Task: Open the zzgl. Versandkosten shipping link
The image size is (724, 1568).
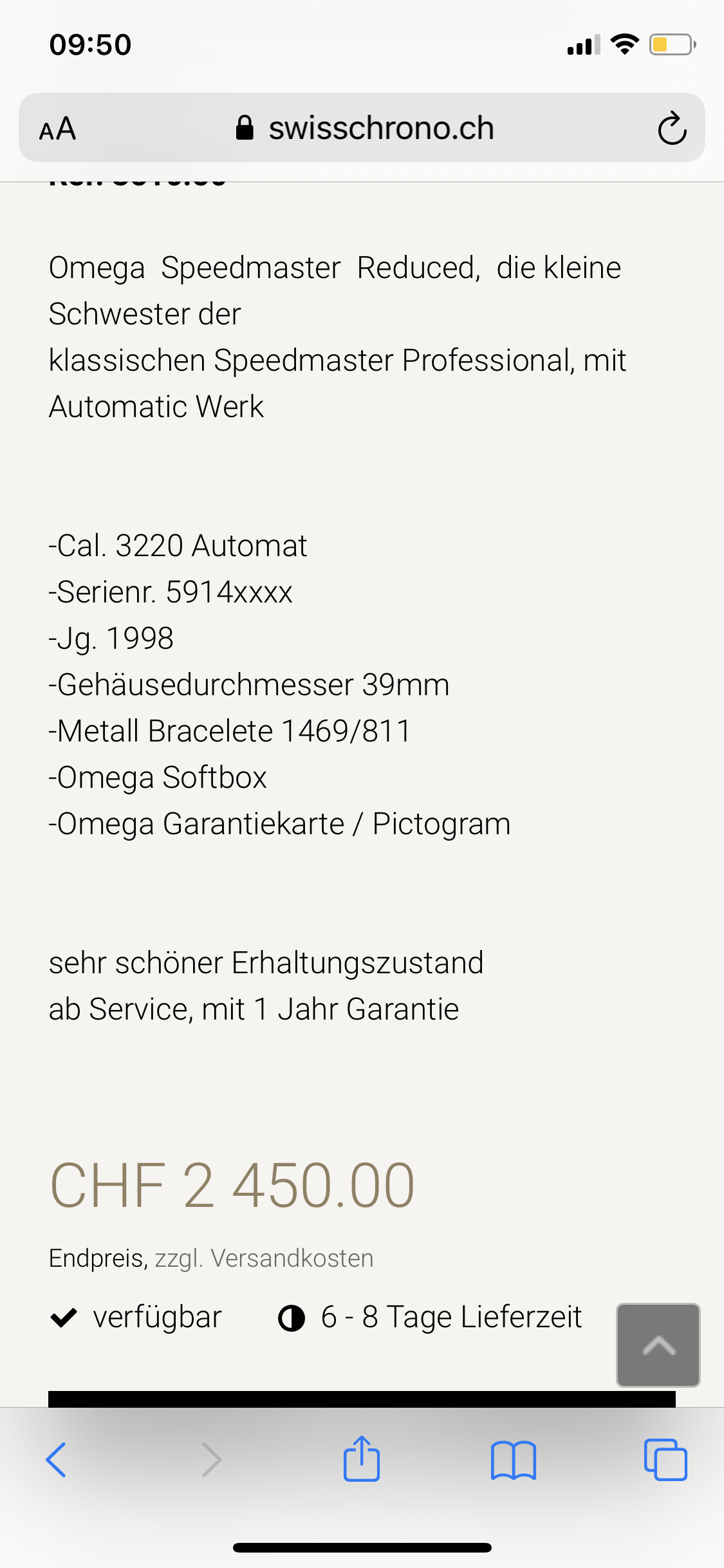Action: pyautogui.click(x=264, y=1258)
